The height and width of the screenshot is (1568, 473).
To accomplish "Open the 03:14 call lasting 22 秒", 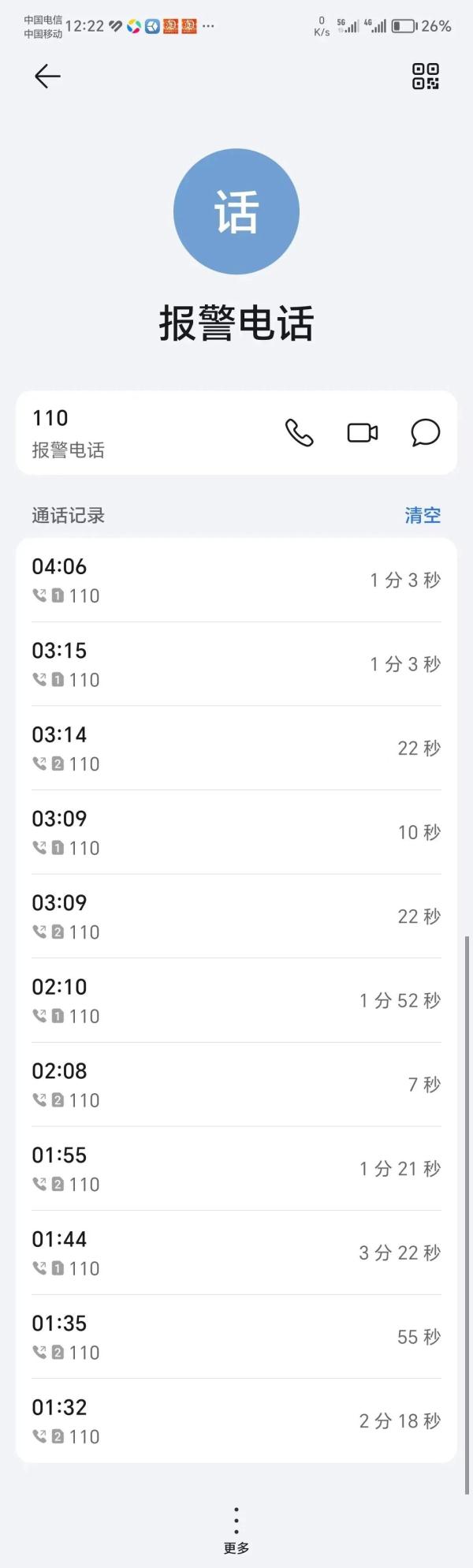I will click(x=236, y=749).
